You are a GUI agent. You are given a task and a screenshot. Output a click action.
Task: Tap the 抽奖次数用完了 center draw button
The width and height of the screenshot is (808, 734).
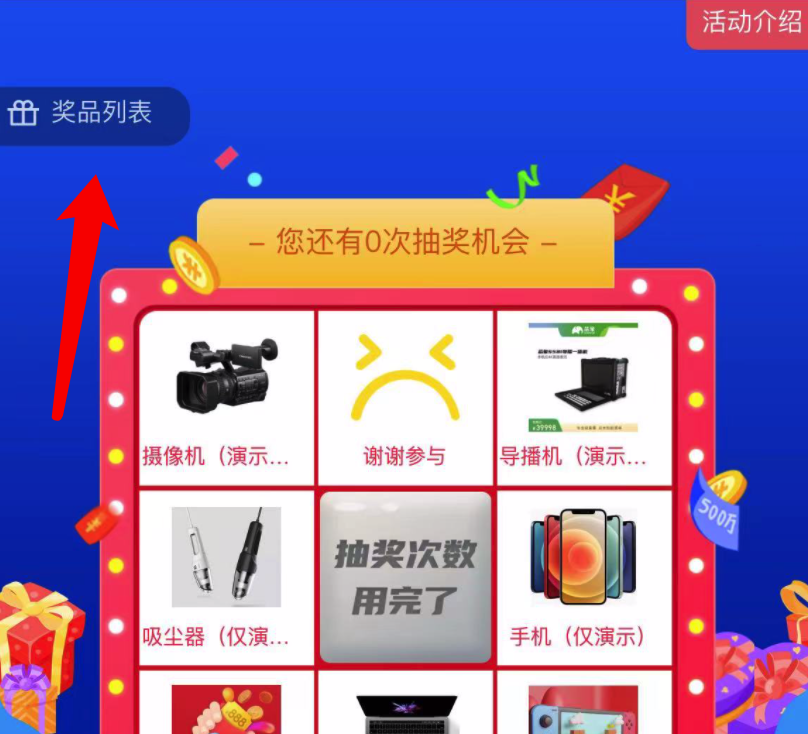click(405, 577)
